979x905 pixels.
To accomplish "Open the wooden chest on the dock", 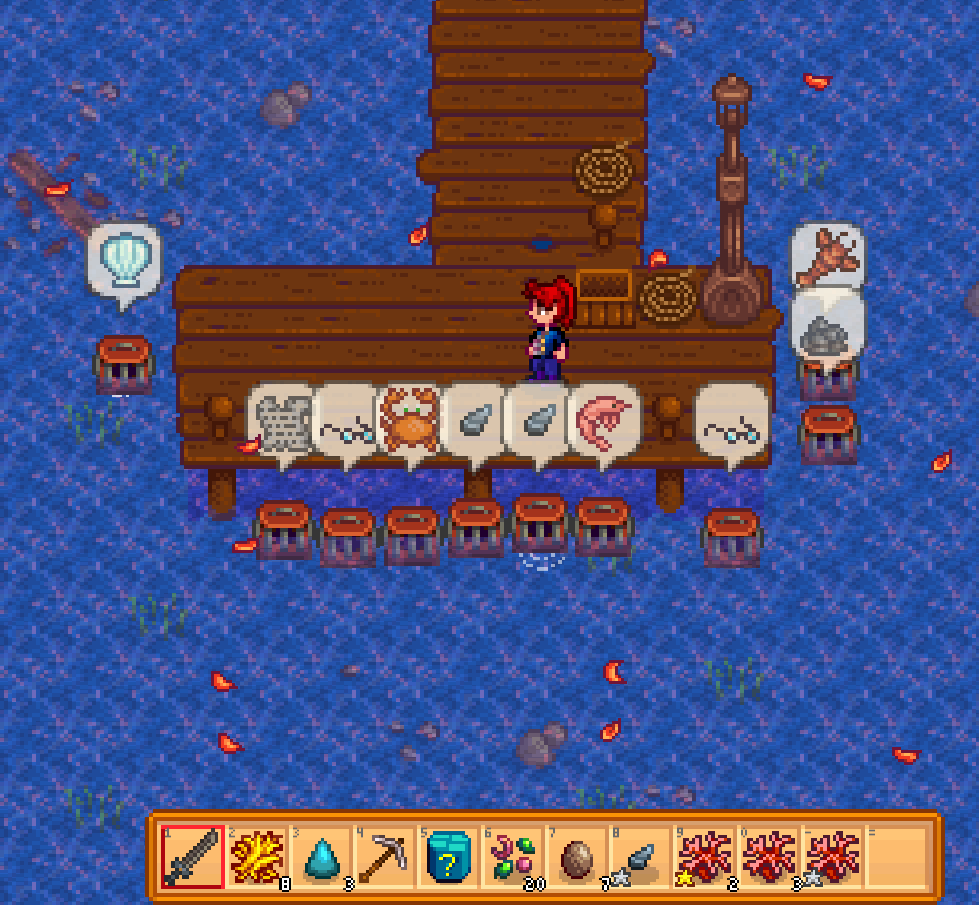I will pos(604,297).
